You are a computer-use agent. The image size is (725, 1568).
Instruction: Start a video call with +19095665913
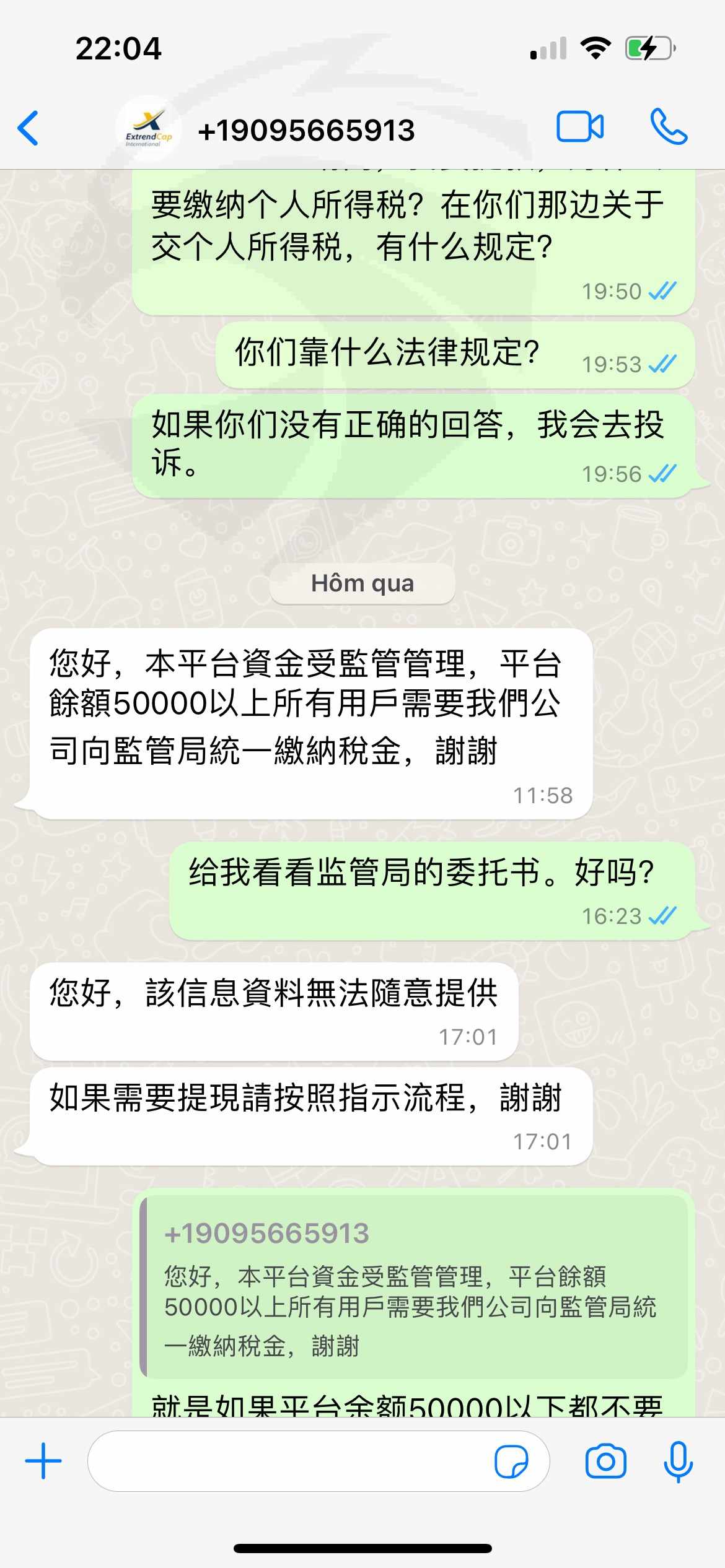pos(580,128)
